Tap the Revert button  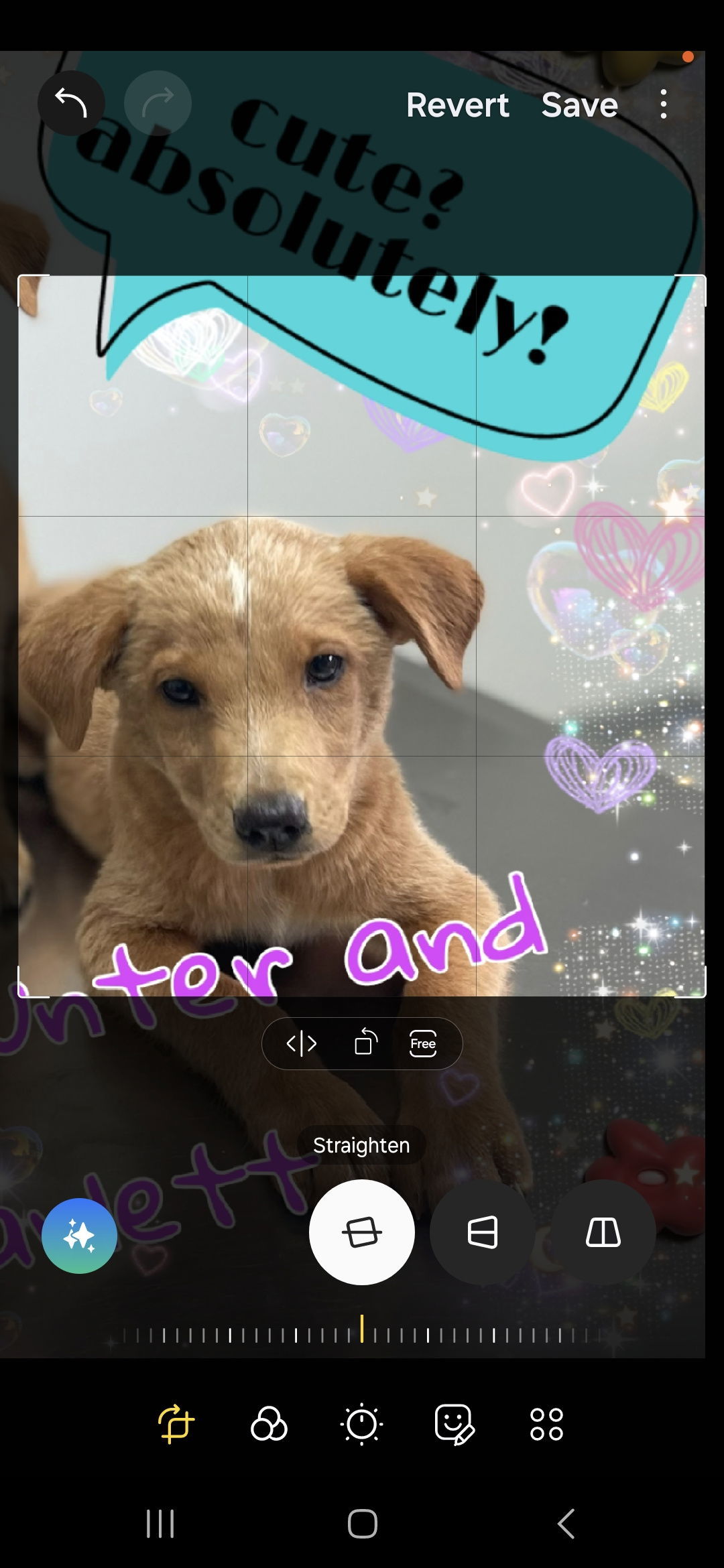(x=457, y=105)
